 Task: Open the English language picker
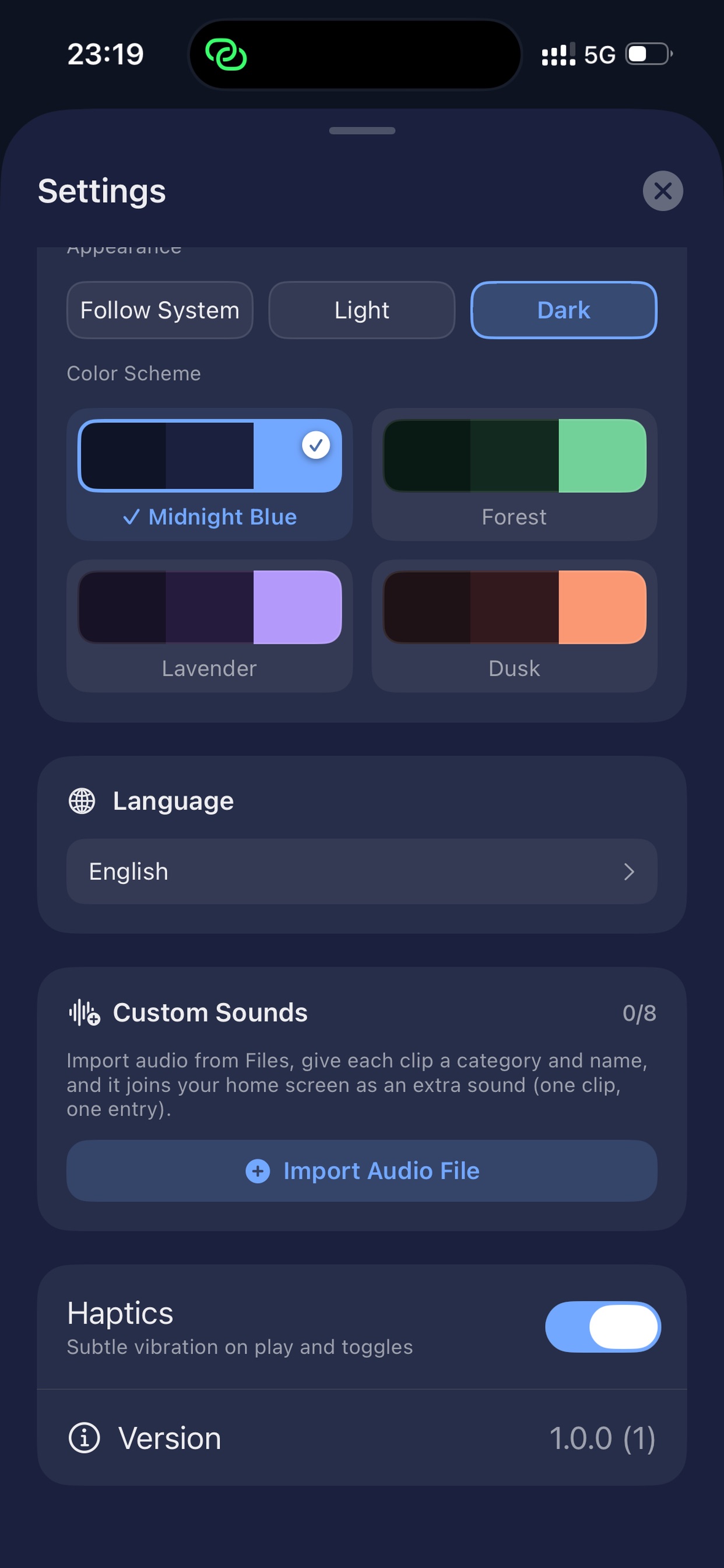362,871
